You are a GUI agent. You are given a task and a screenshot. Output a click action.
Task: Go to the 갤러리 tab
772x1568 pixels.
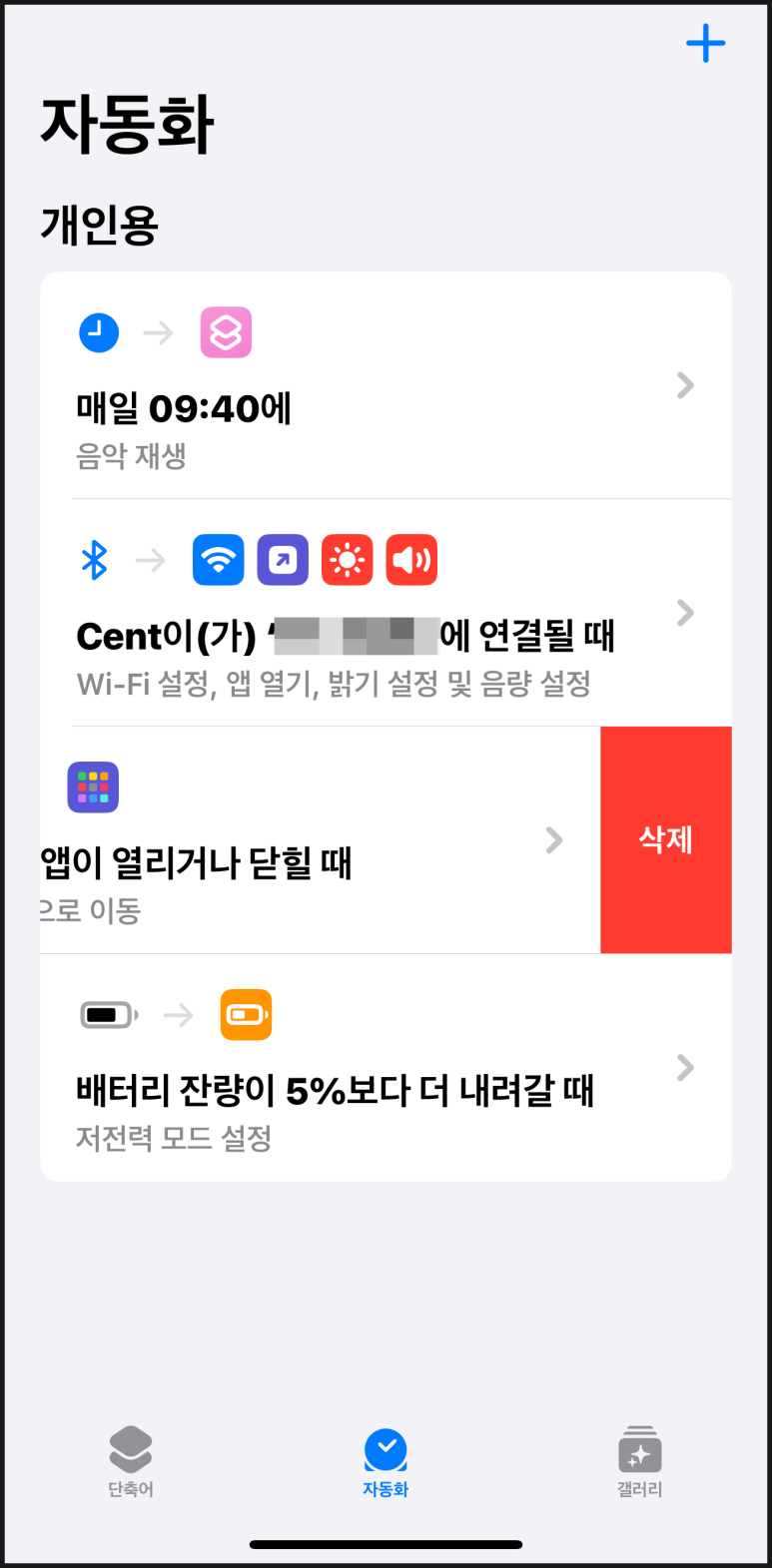click(x=639, y=1461)
